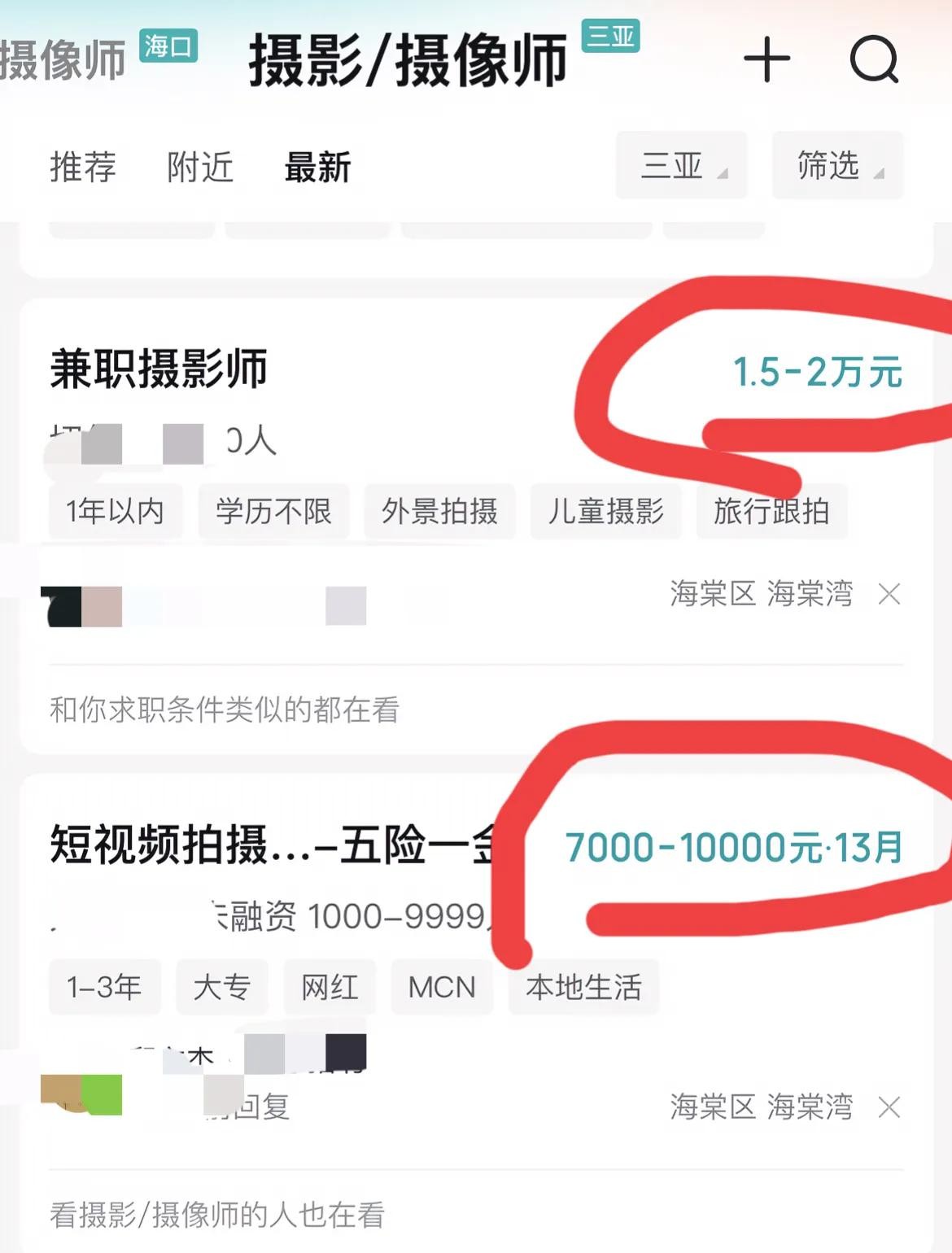The image size is (952, 1253).
Task: Select the 最新 tab
Action: [317, 168]
